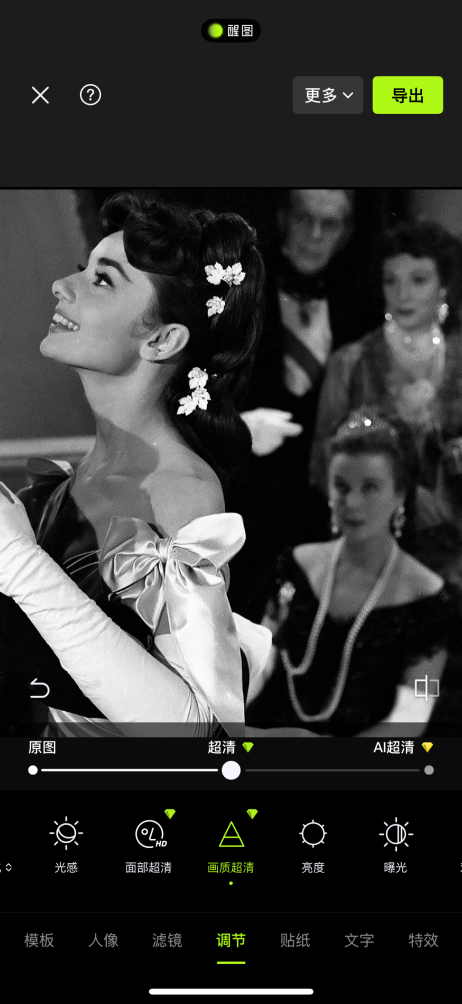Open the 曝光 exposure adjustment
This screenshot has height=1004, width=462.
pyautogui.click(x=395, y=846)
